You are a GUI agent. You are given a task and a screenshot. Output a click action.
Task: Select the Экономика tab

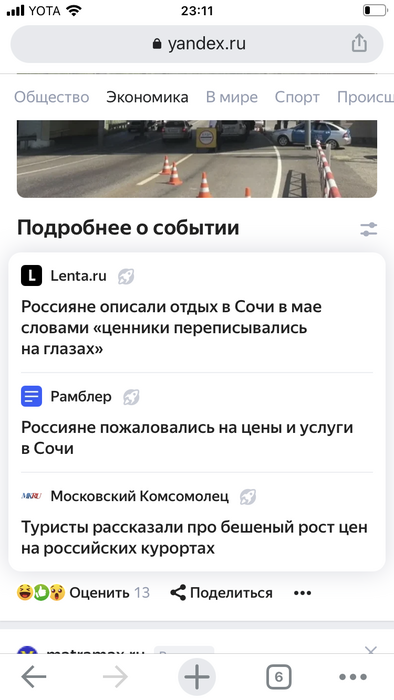[x=147, y=97]
